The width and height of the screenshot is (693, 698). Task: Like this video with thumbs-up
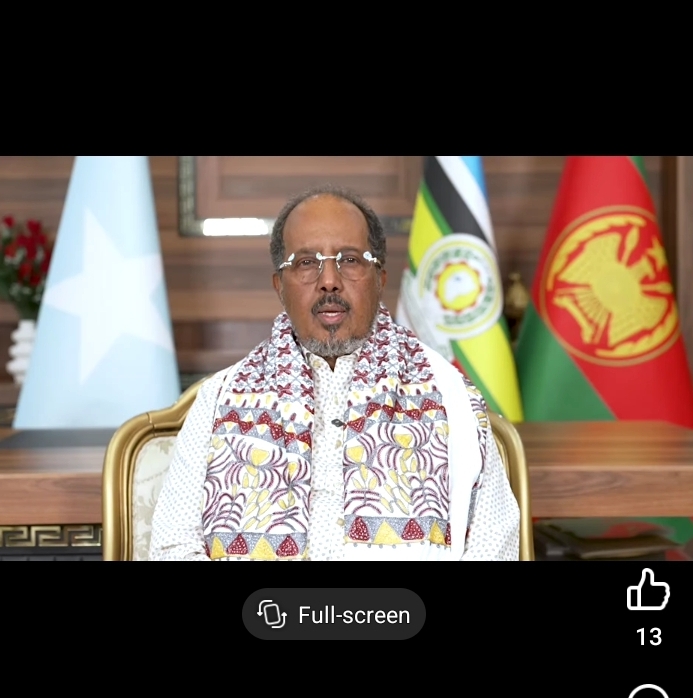(x=648, y=590)
